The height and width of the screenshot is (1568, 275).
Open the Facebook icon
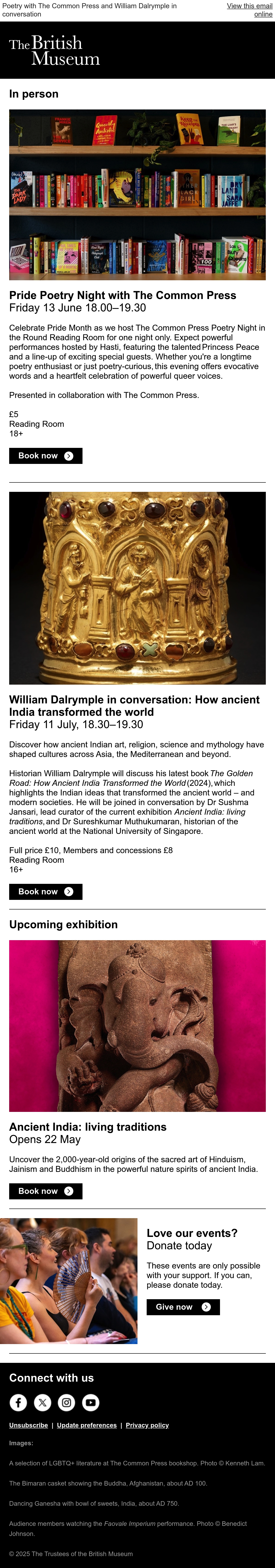click(x=18, y=1402)
